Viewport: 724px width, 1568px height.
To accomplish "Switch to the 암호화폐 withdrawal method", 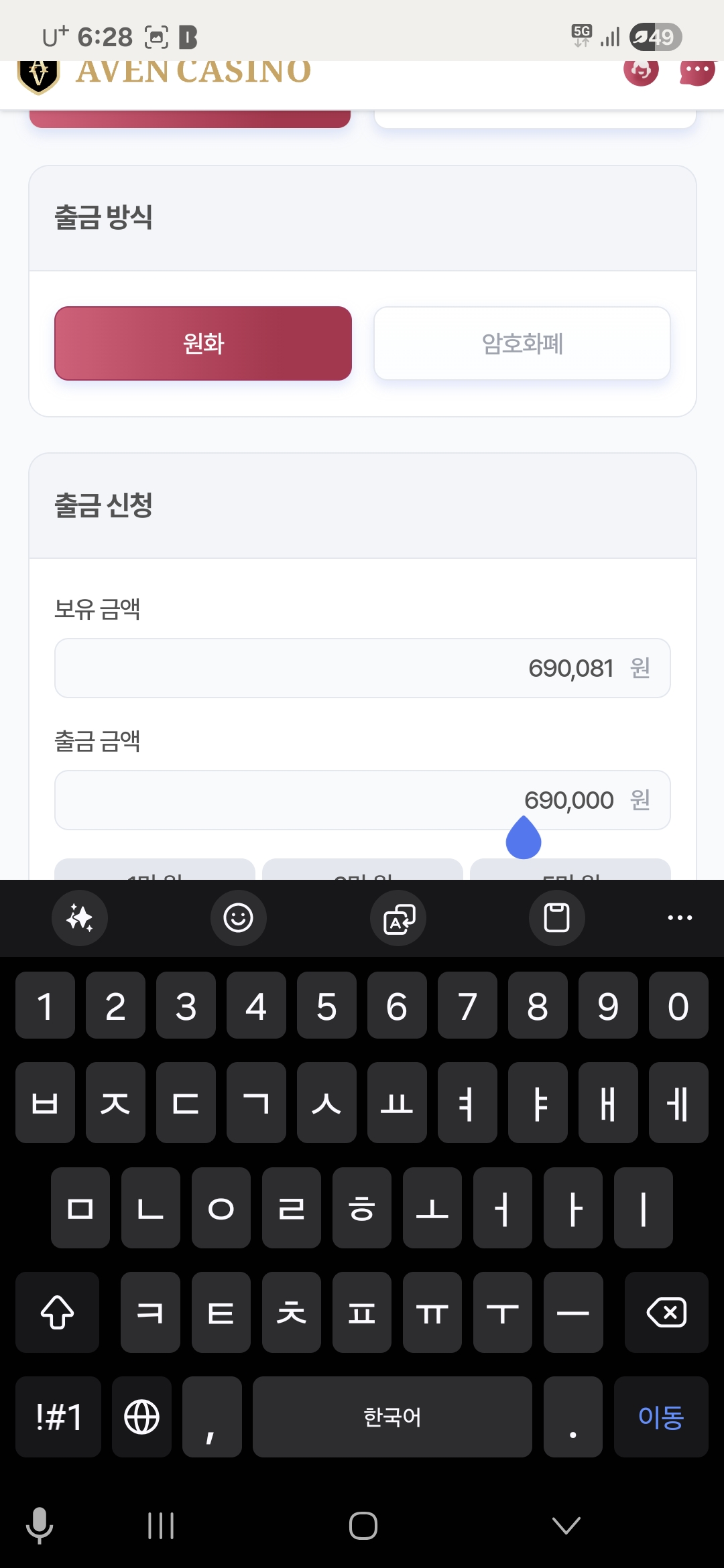I will coord(522,344).
